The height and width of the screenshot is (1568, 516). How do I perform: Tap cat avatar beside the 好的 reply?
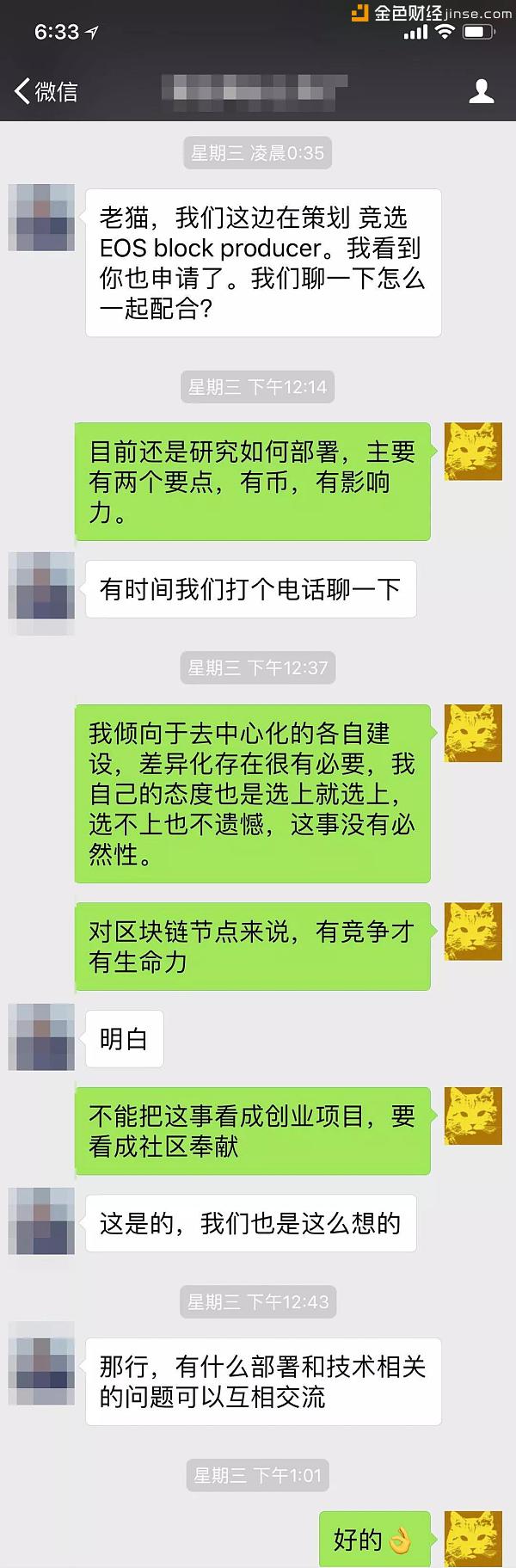(473, 1538)
